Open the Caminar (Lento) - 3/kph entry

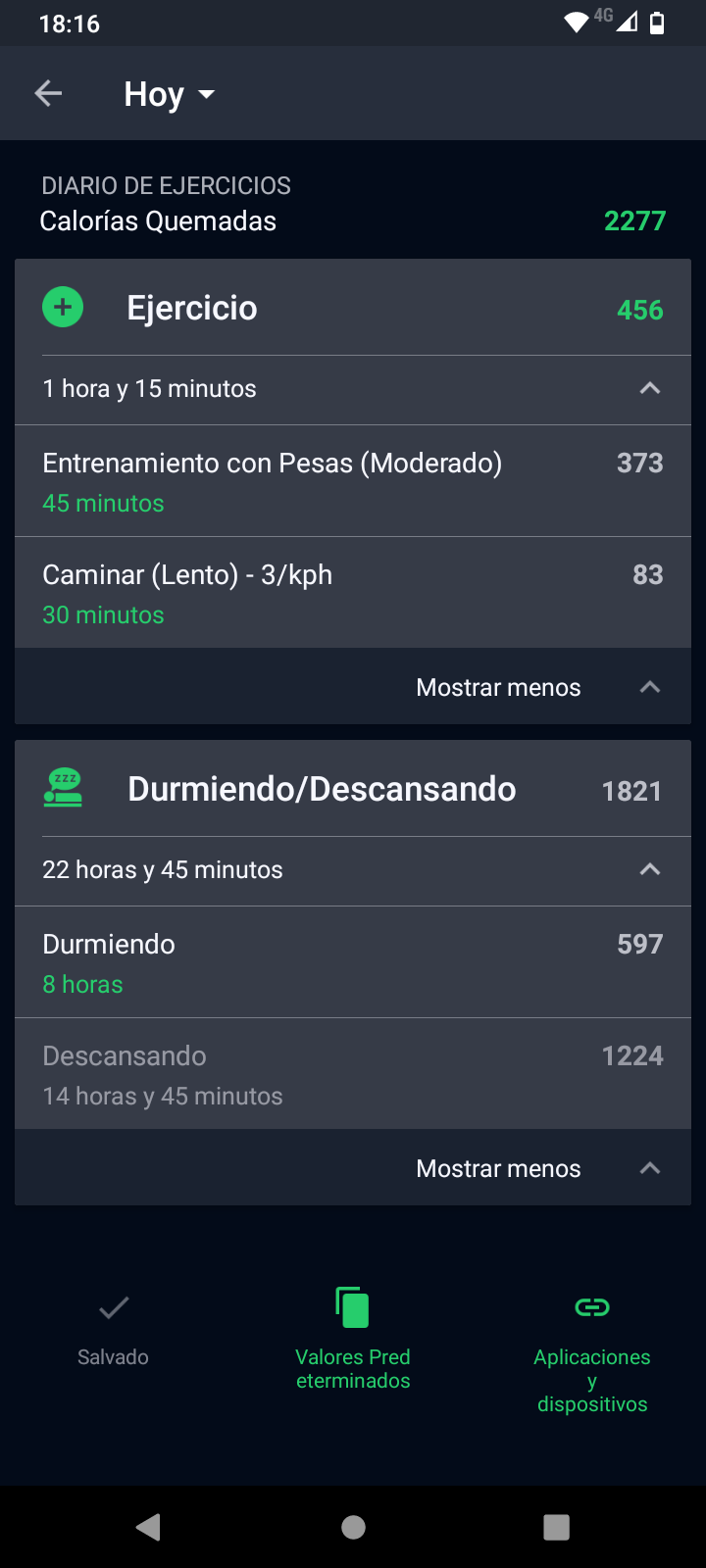click(x=353, y=593)
